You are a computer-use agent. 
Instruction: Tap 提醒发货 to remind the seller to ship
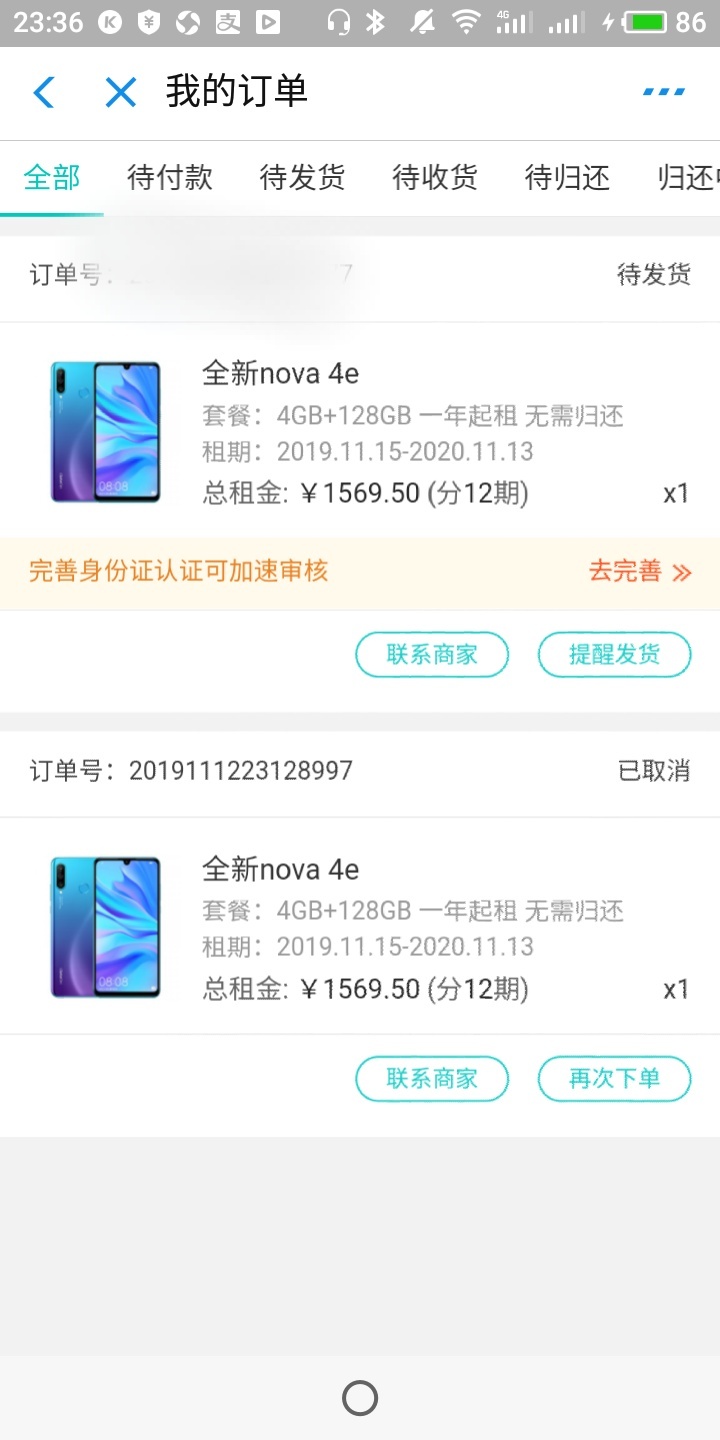tap(614, 655)
